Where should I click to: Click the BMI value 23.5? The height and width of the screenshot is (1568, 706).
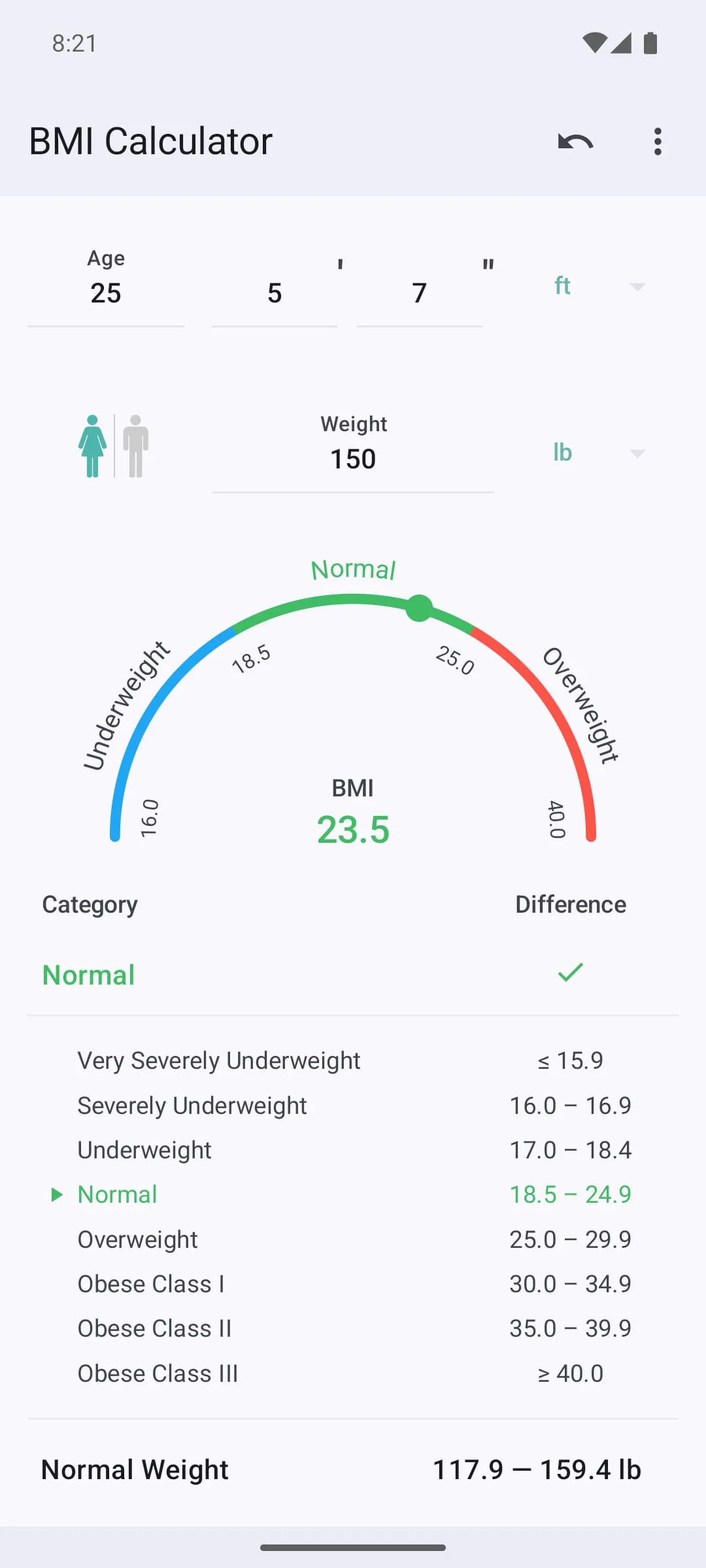tap(353, 828)
